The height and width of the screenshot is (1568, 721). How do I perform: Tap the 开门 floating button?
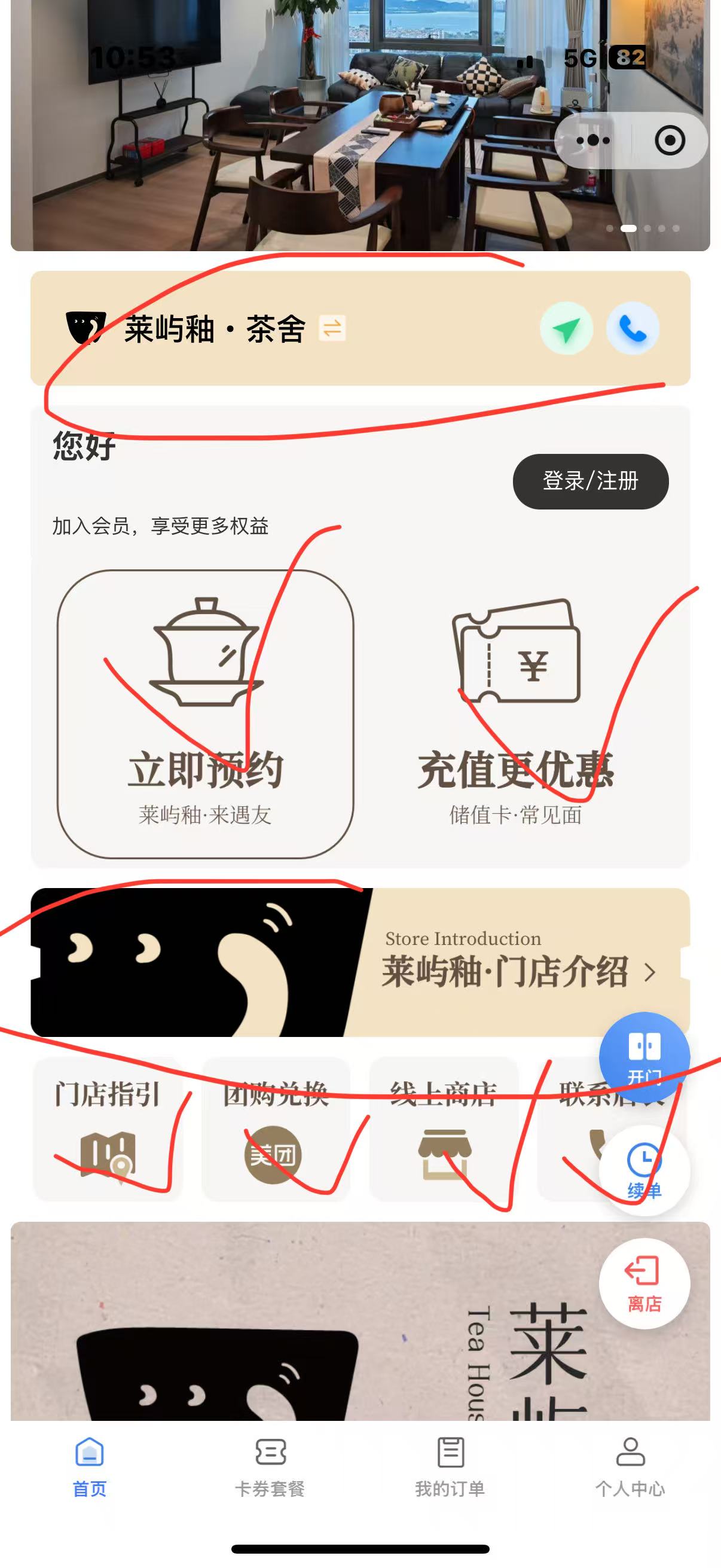point(644,1057)
